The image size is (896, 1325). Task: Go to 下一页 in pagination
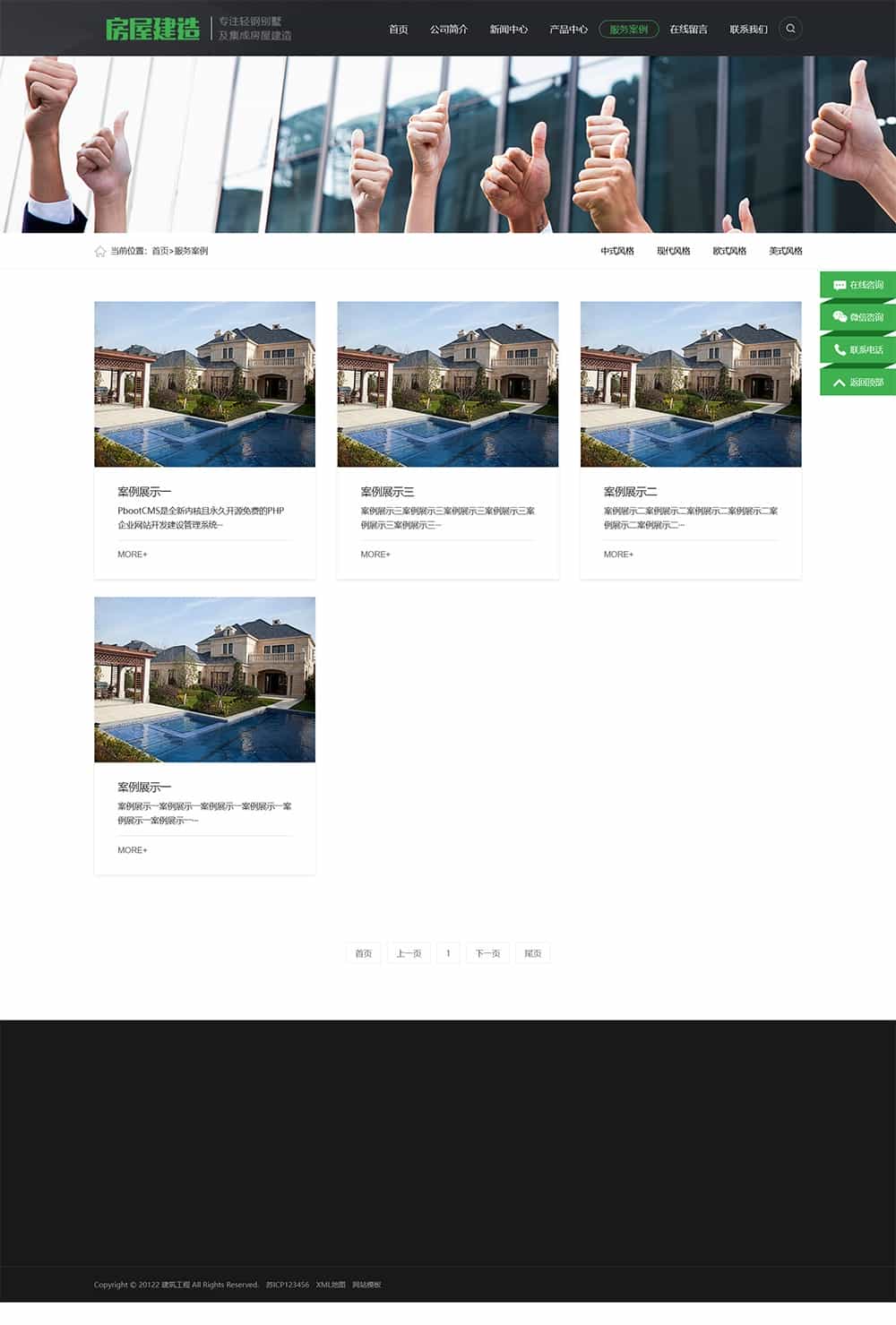(487, 953)
